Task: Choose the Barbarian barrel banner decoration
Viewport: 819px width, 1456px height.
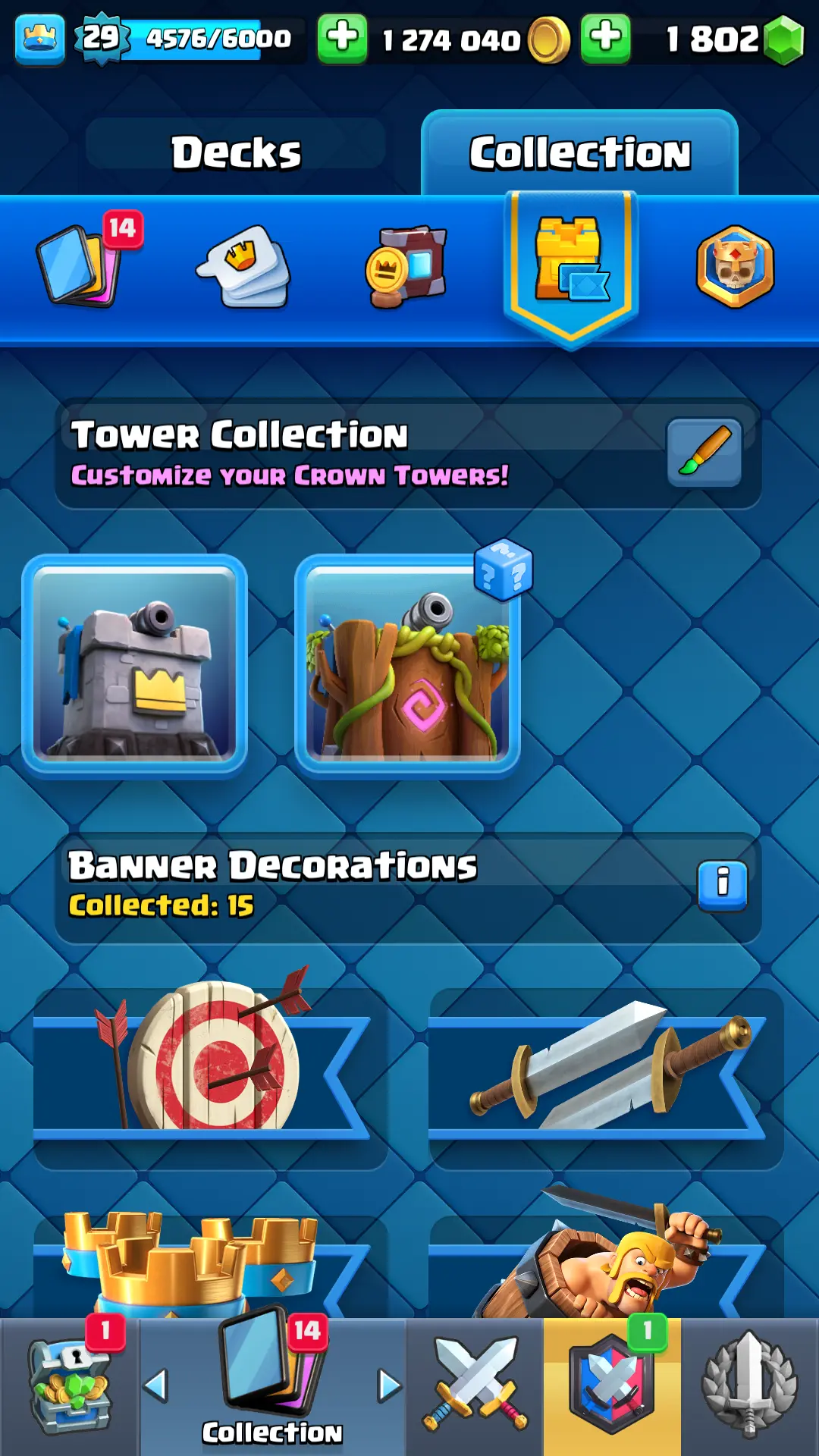Action: click(605, 1263)
